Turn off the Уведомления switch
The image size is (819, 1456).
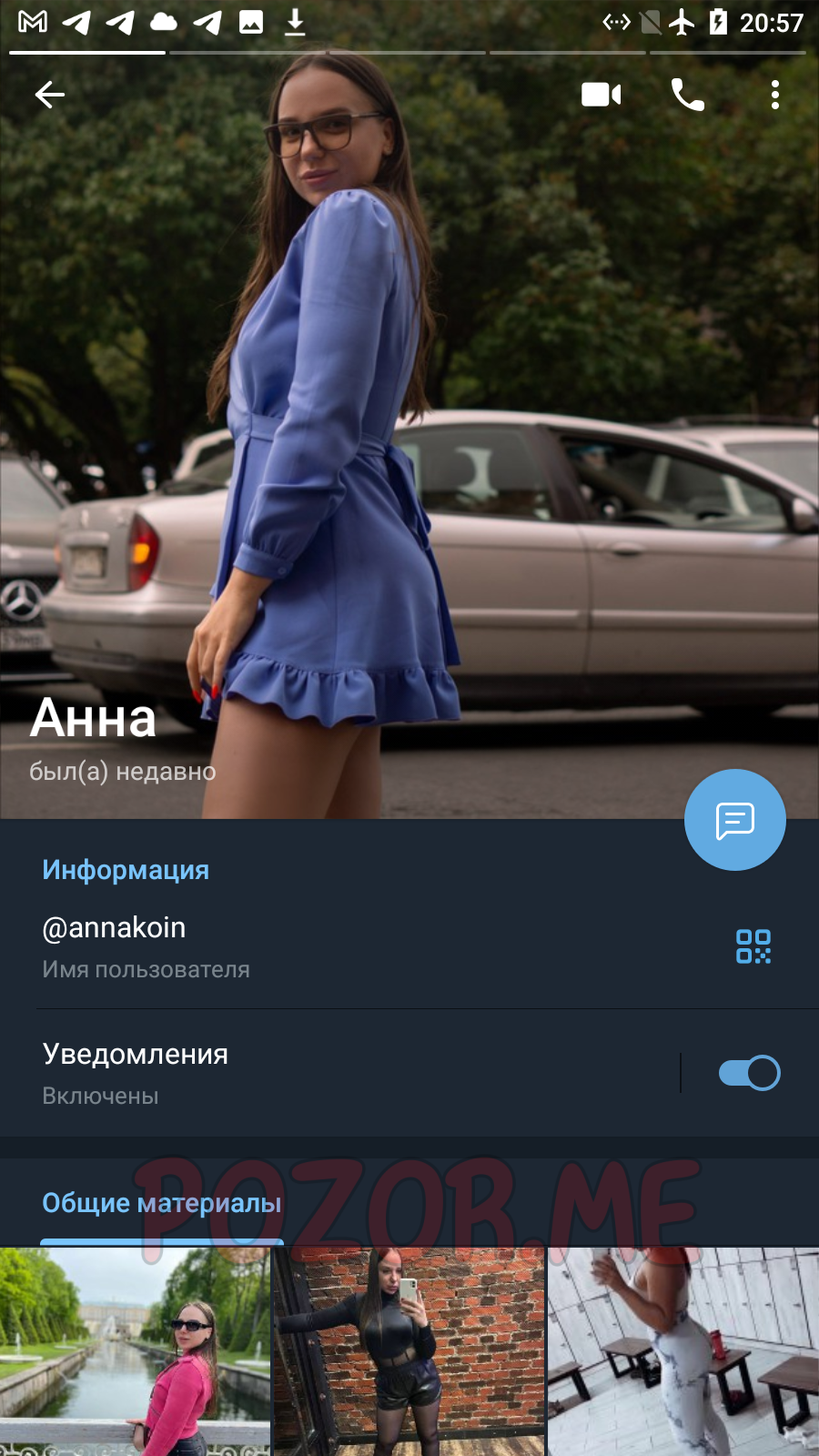750,1073
